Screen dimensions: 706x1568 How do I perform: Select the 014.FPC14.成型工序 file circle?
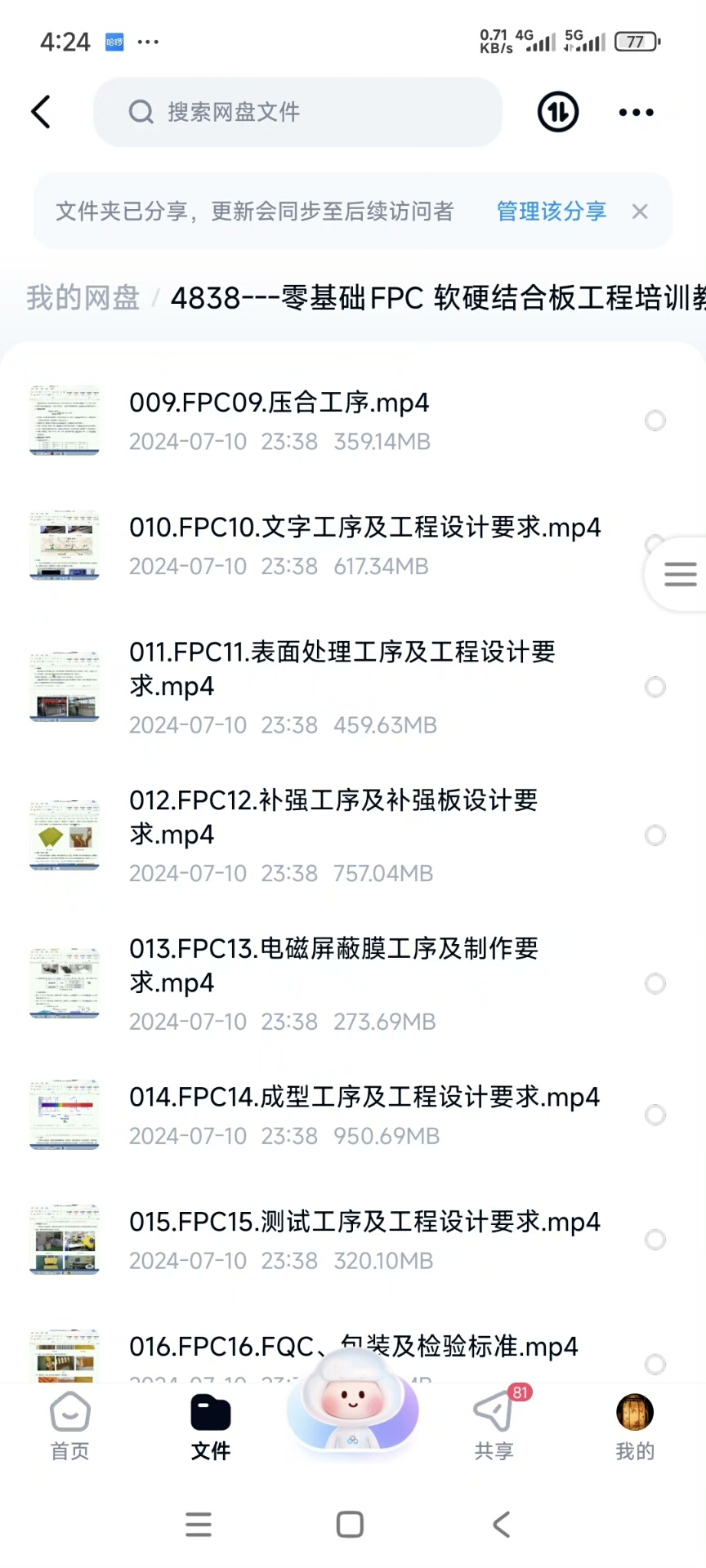655,1115
